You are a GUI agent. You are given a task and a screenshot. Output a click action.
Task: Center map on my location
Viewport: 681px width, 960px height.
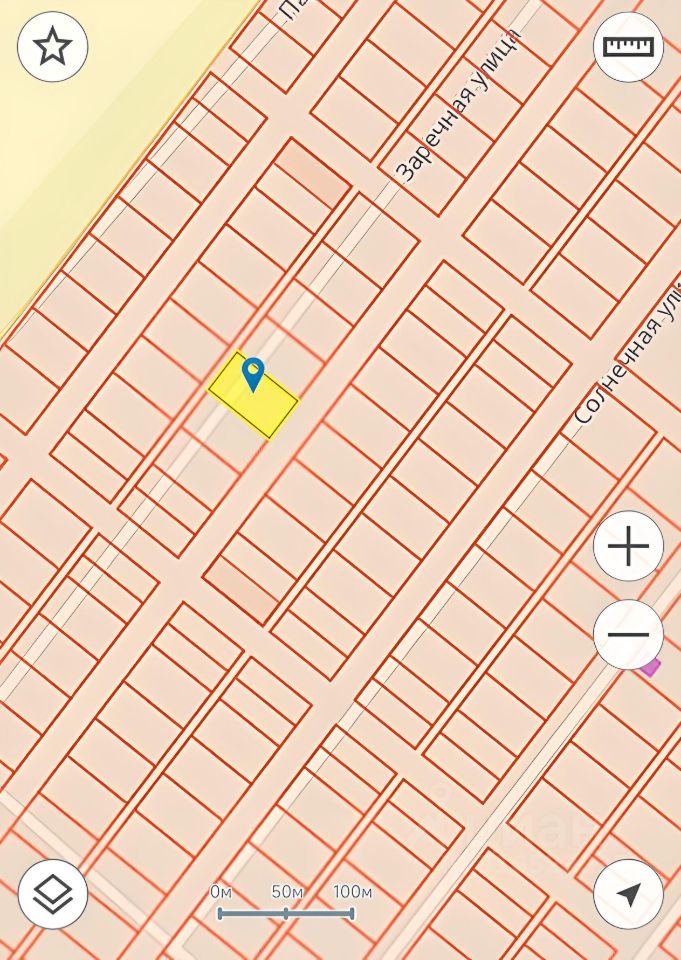pyautogui.click(x=628, y=894)
